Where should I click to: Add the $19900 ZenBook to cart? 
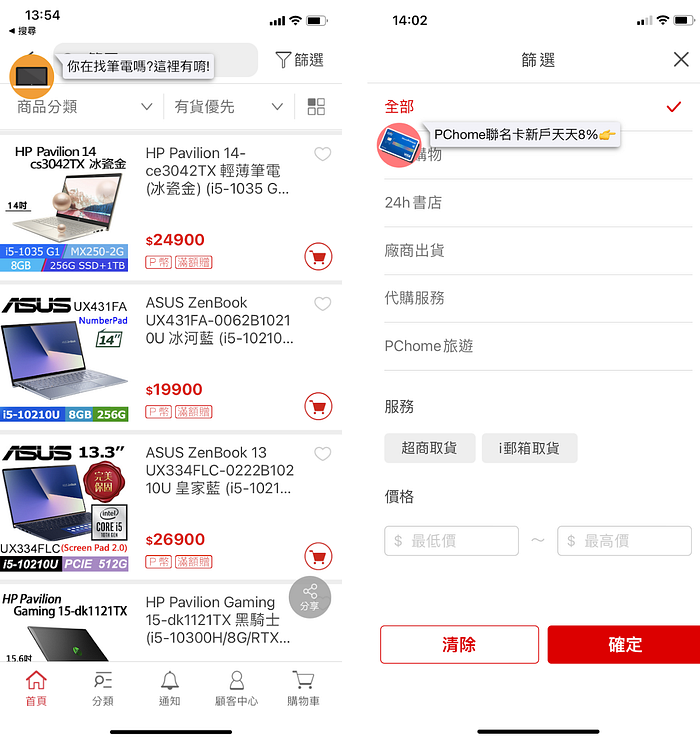coord(318,406)
